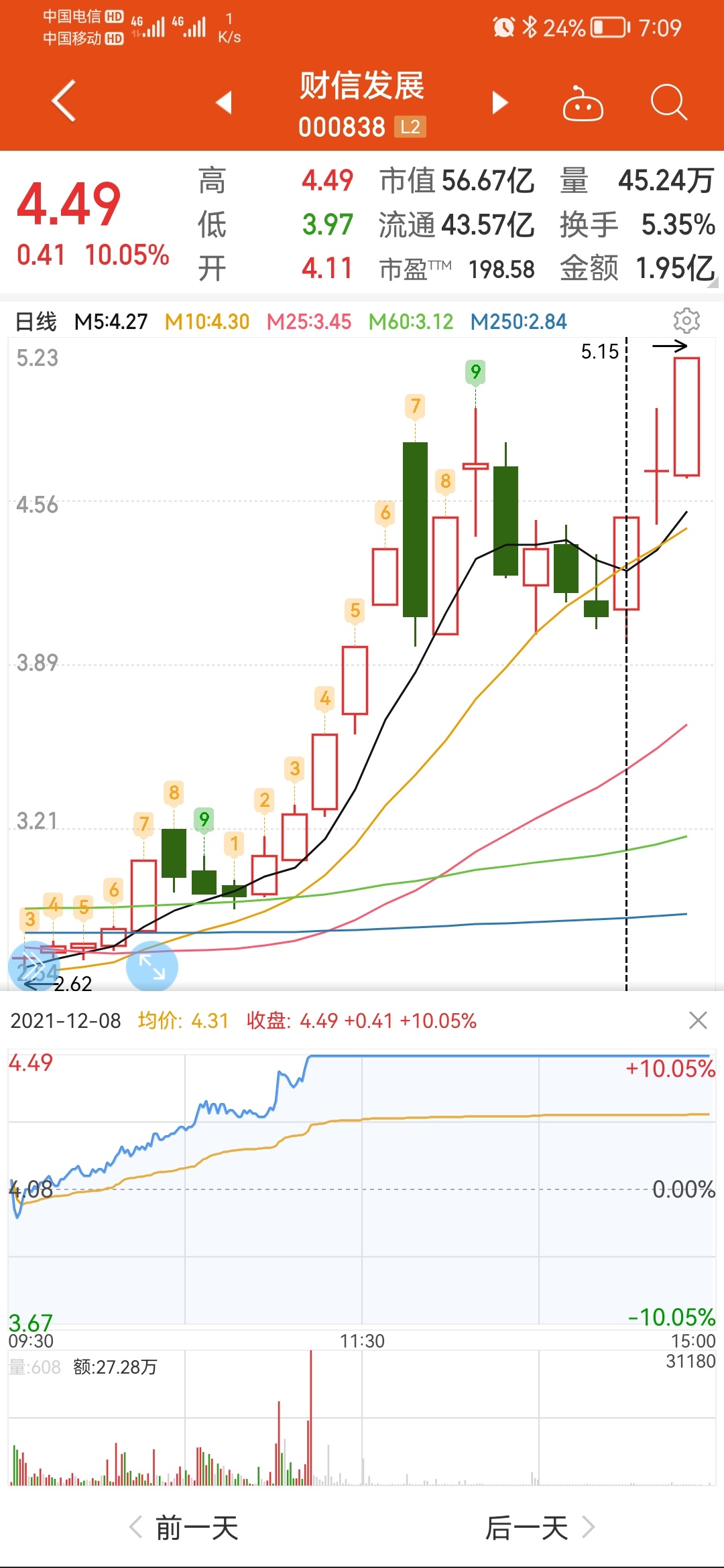Open stock search magnifier

[x=668, y=103]
